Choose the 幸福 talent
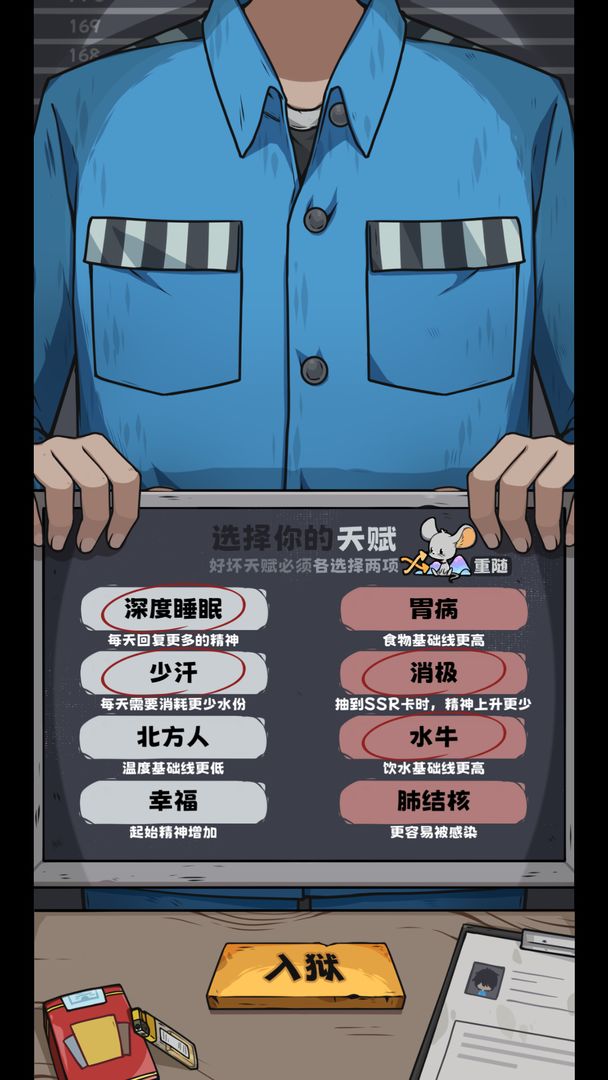 [x=173, y=801]
